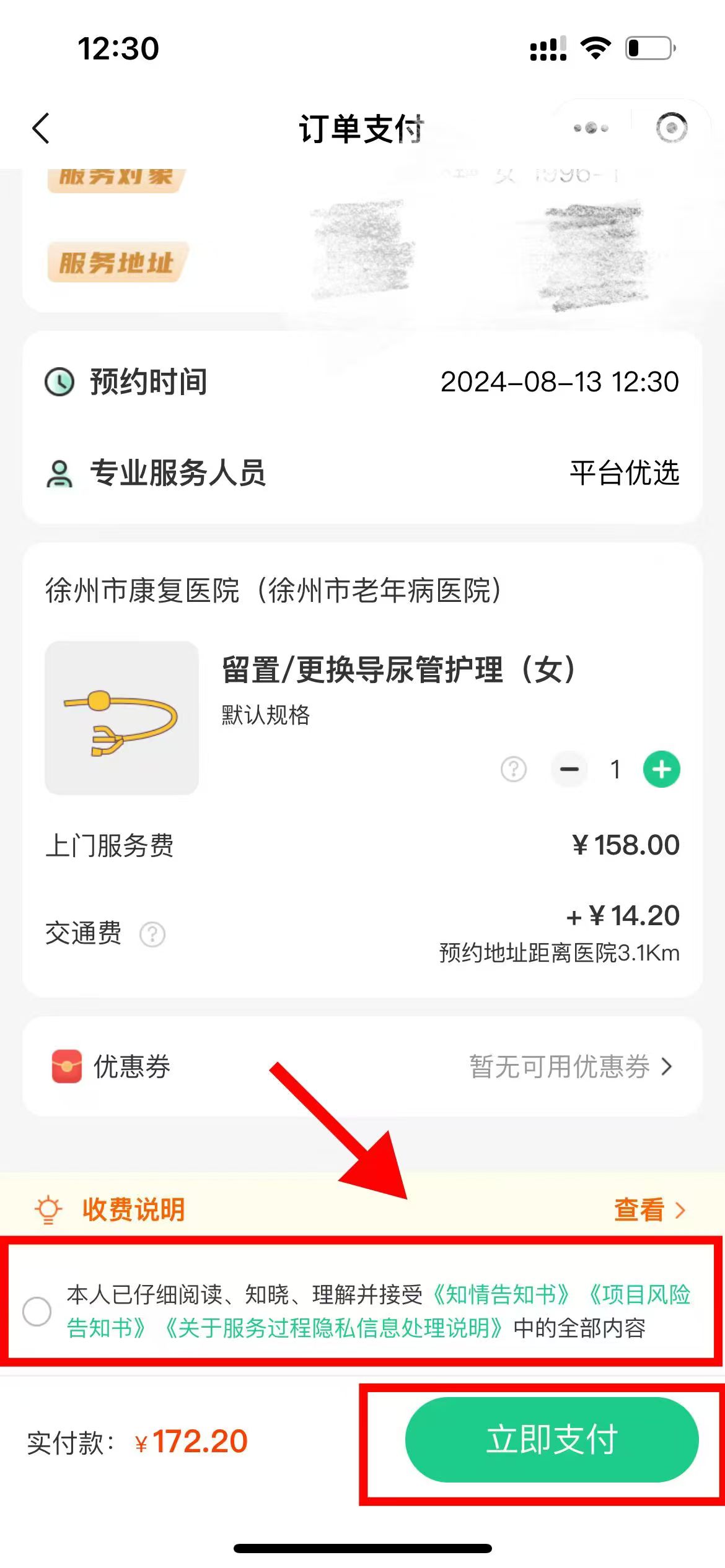Decrease the service quantity by one

[x=569, y=770]
